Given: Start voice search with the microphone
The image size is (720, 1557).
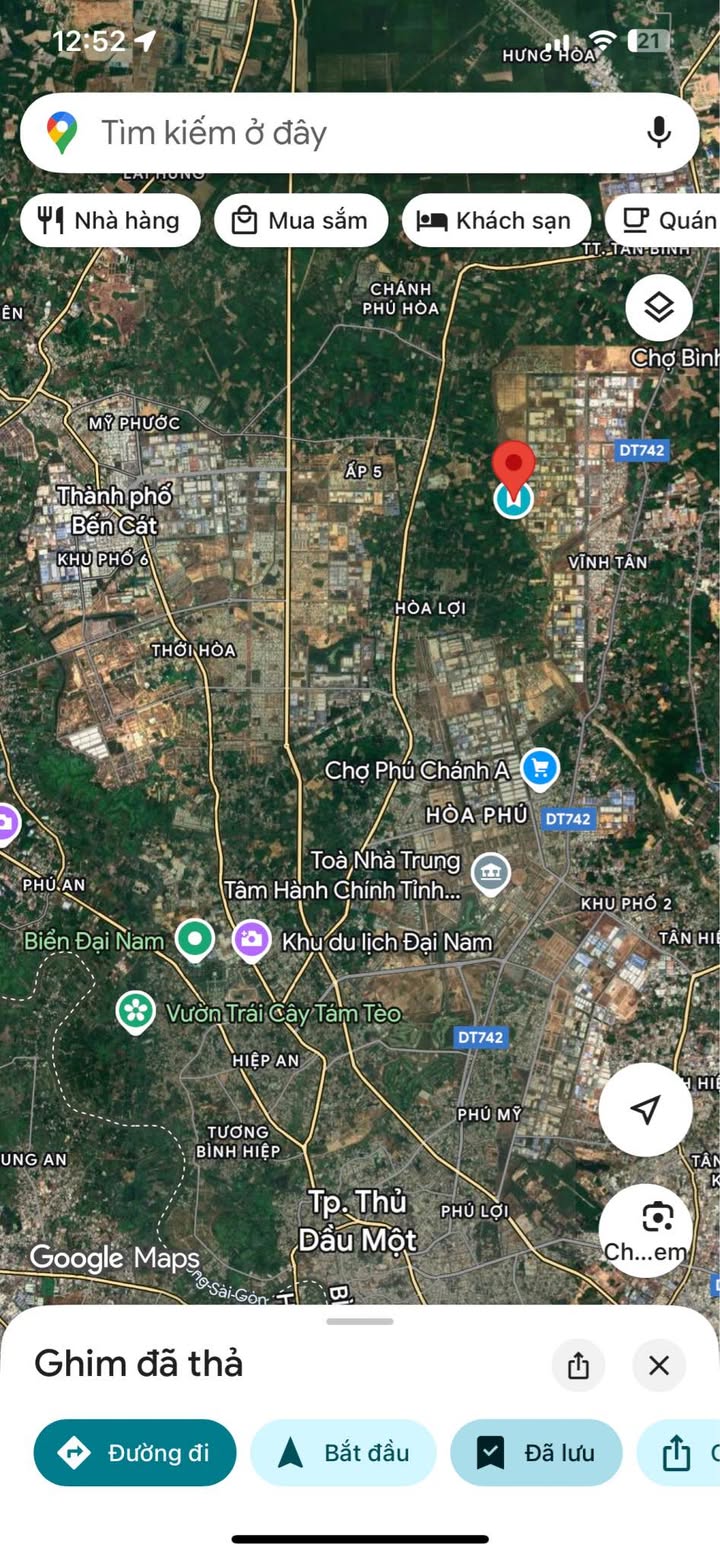Looking at the screenshot, I should [658, 132].
